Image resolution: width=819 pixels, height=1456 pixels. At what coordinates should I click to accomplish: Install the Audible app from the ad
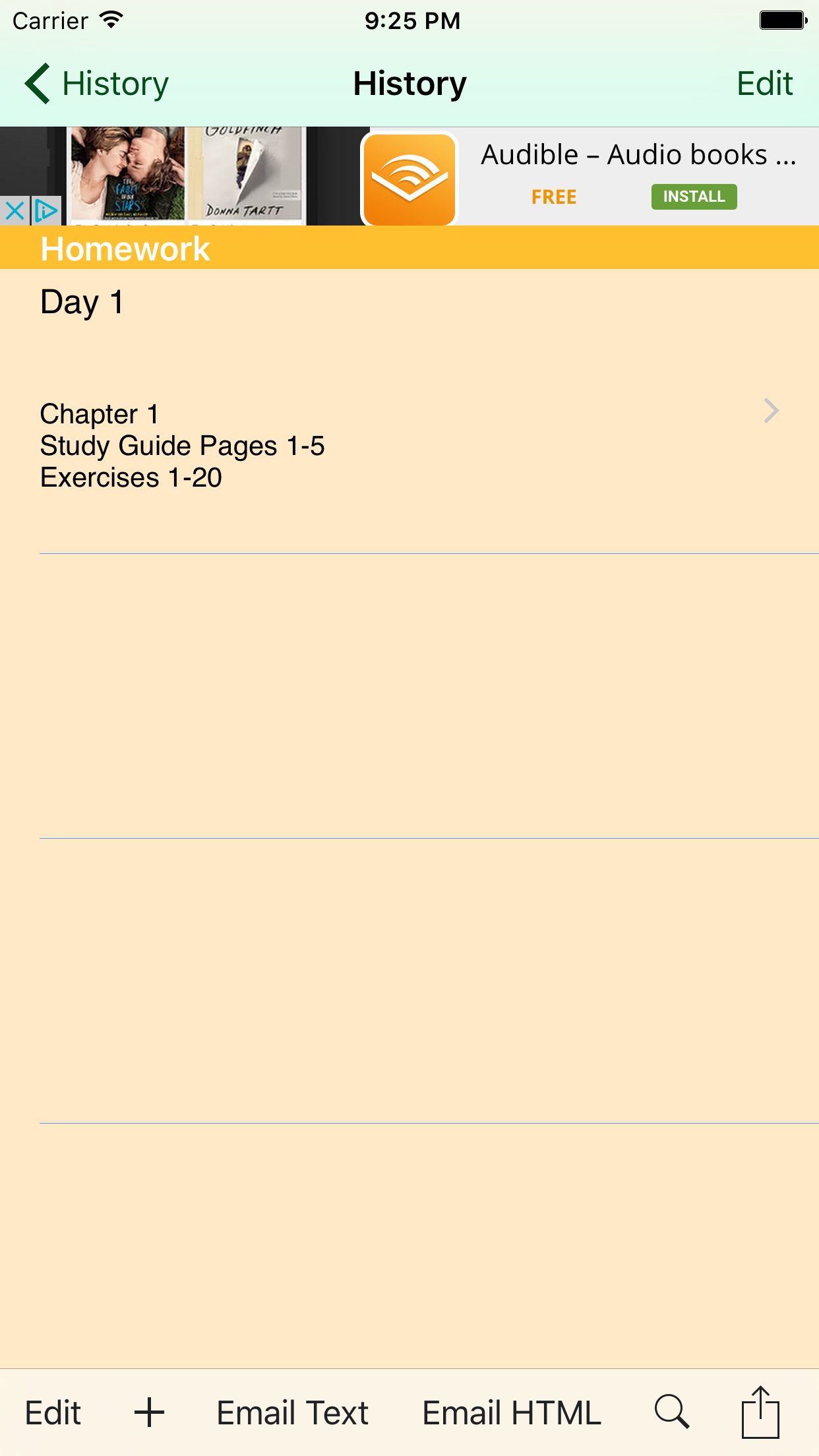click(x=694, y=197)
